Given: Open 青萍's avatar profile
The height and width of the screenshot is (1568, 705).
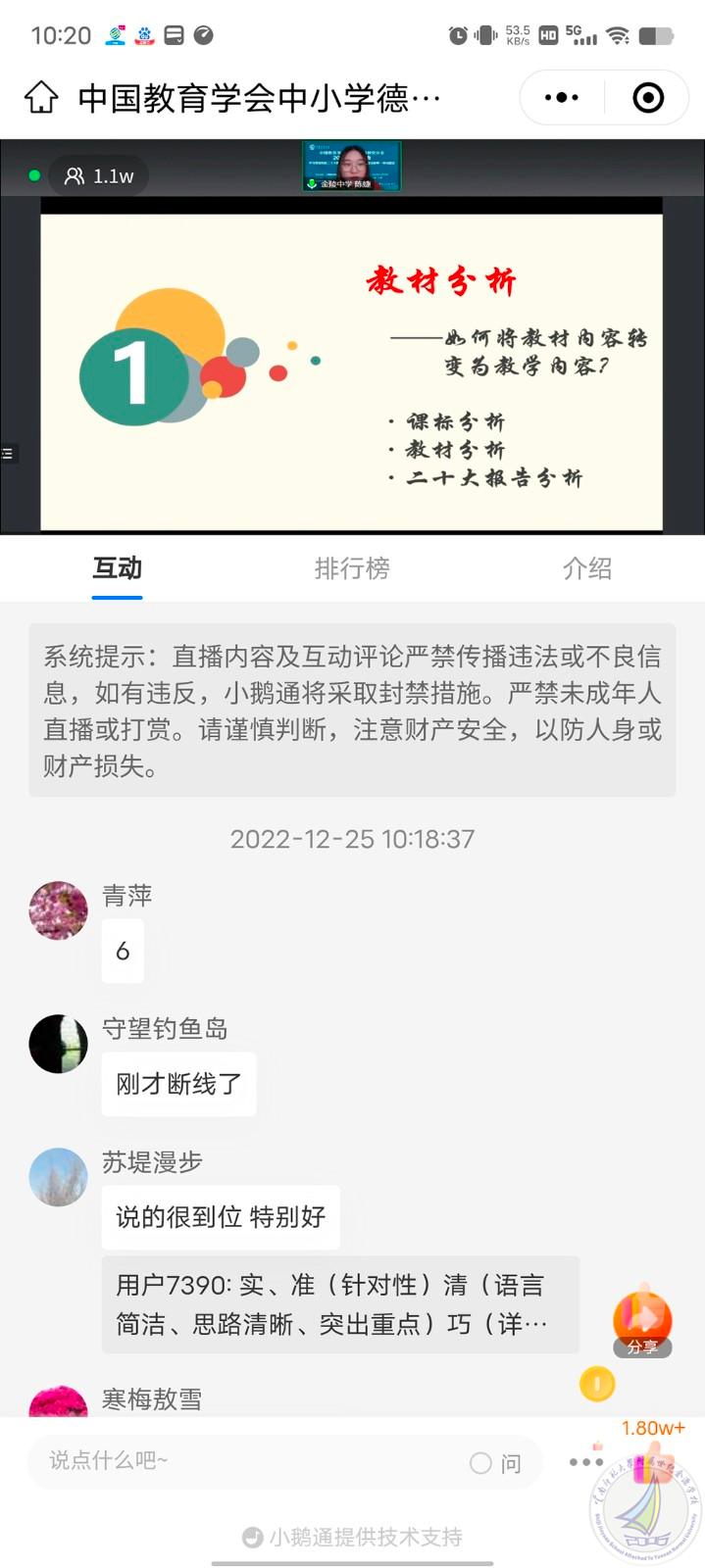Looking at the screenshot, I should click(x=59, y=910).
